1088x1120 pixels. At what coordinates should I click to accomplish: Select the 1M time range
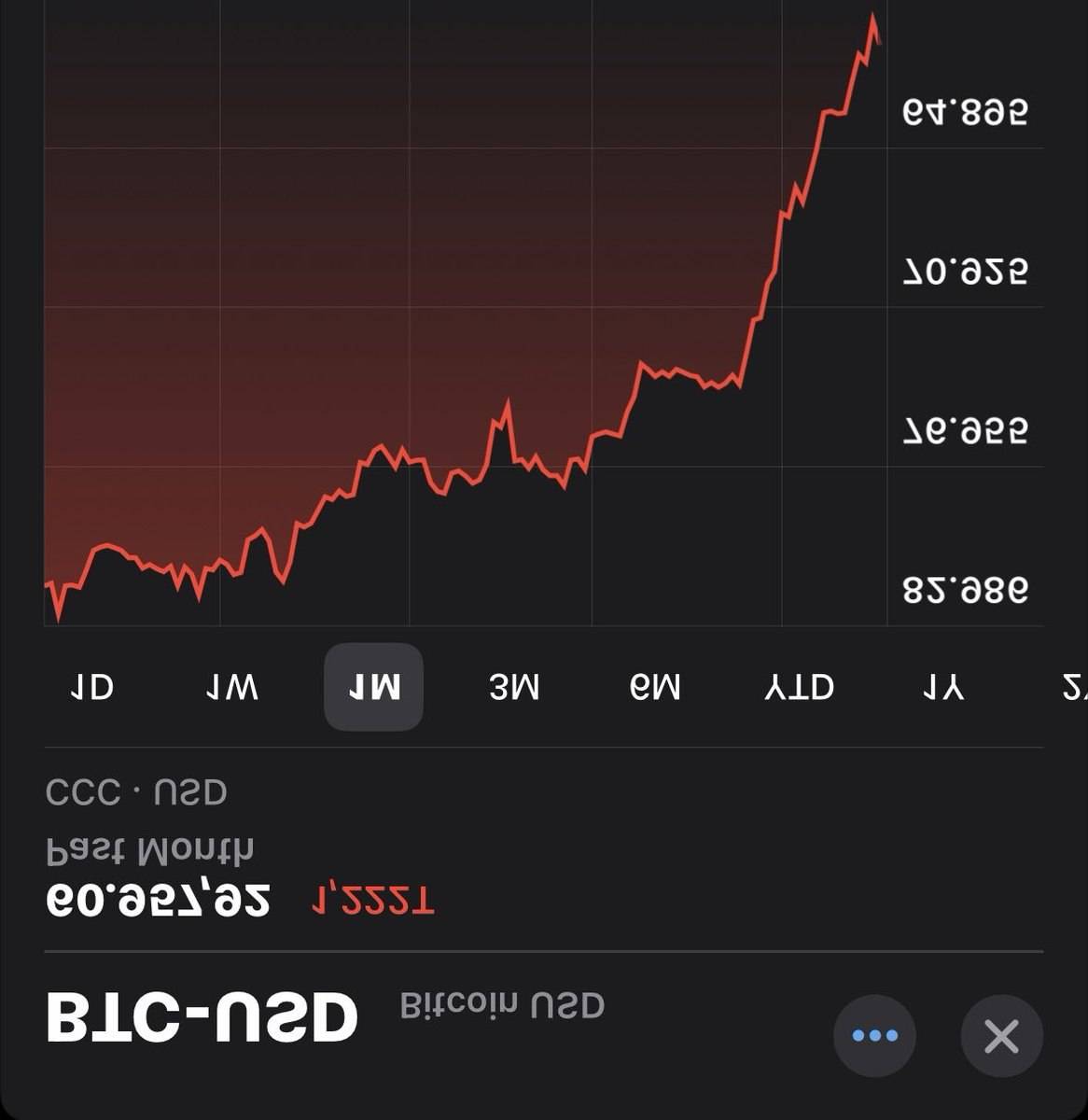pos(373,687)
